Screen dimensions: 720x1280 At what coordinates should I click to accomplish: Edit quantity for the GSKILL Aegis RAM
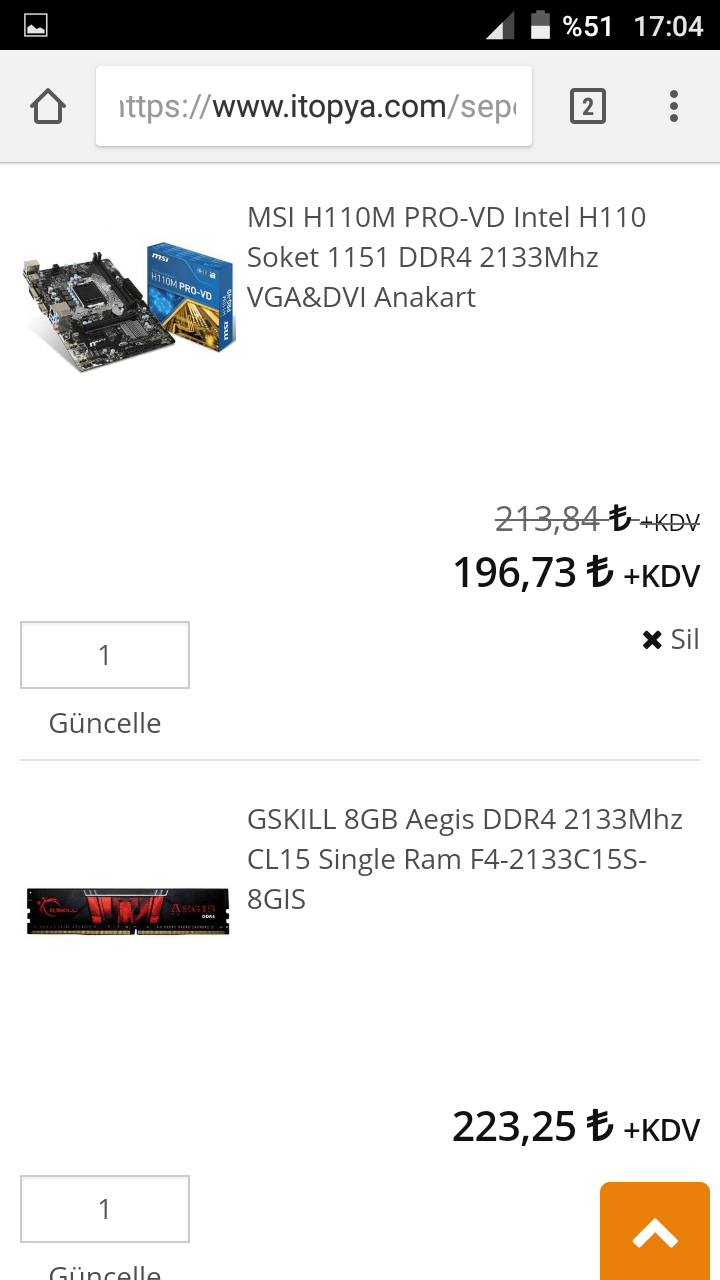point(105,1209)
